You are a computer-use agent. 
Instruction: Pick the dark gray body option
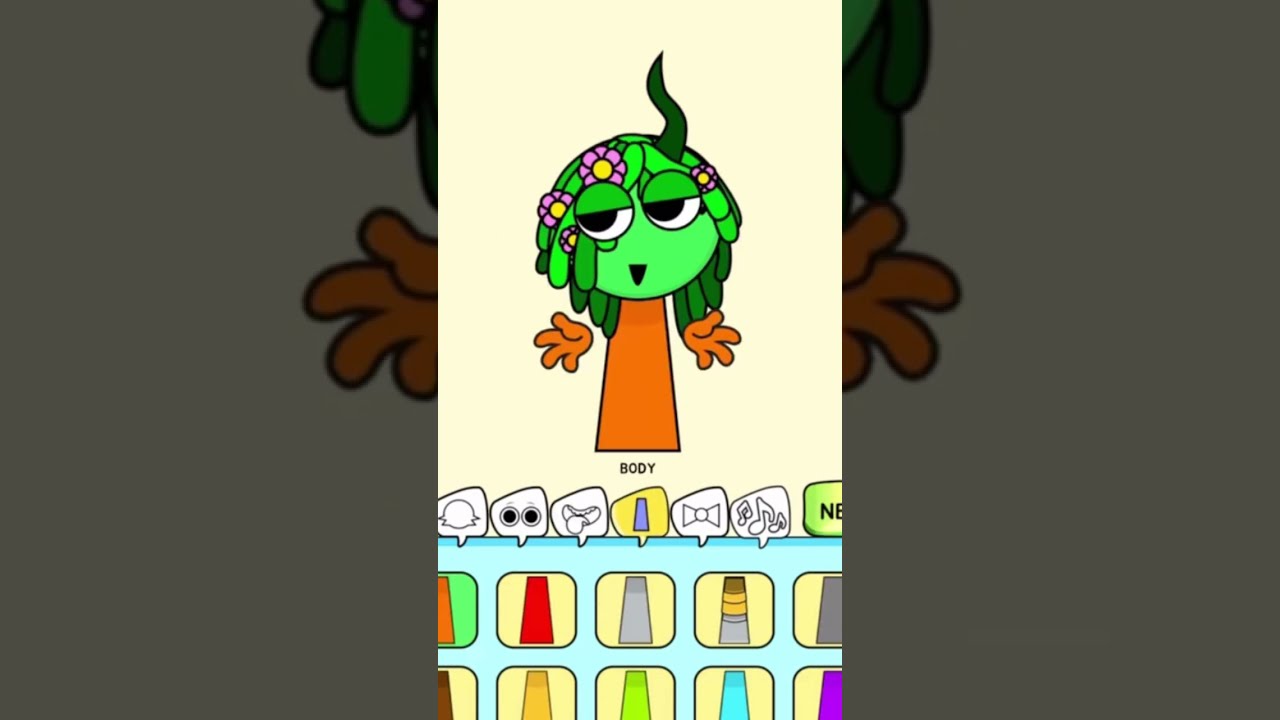tap(821, 609)
